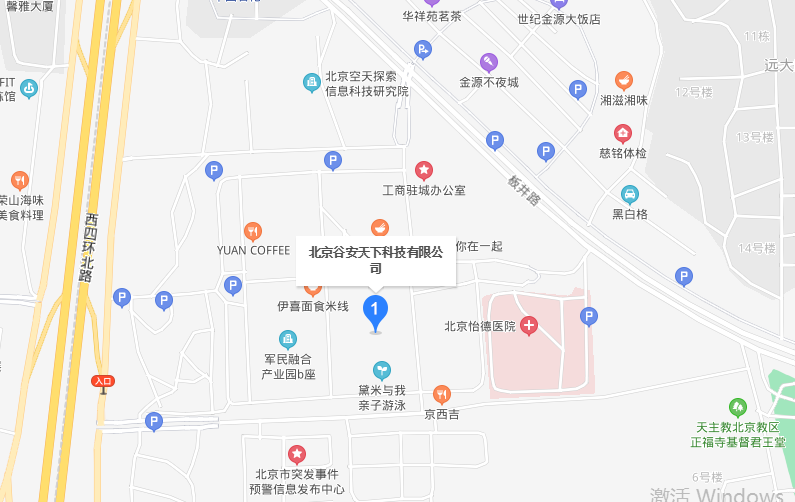Open the 工商驻城办公室 map point
795x502 pixels.
coord(424,171)
